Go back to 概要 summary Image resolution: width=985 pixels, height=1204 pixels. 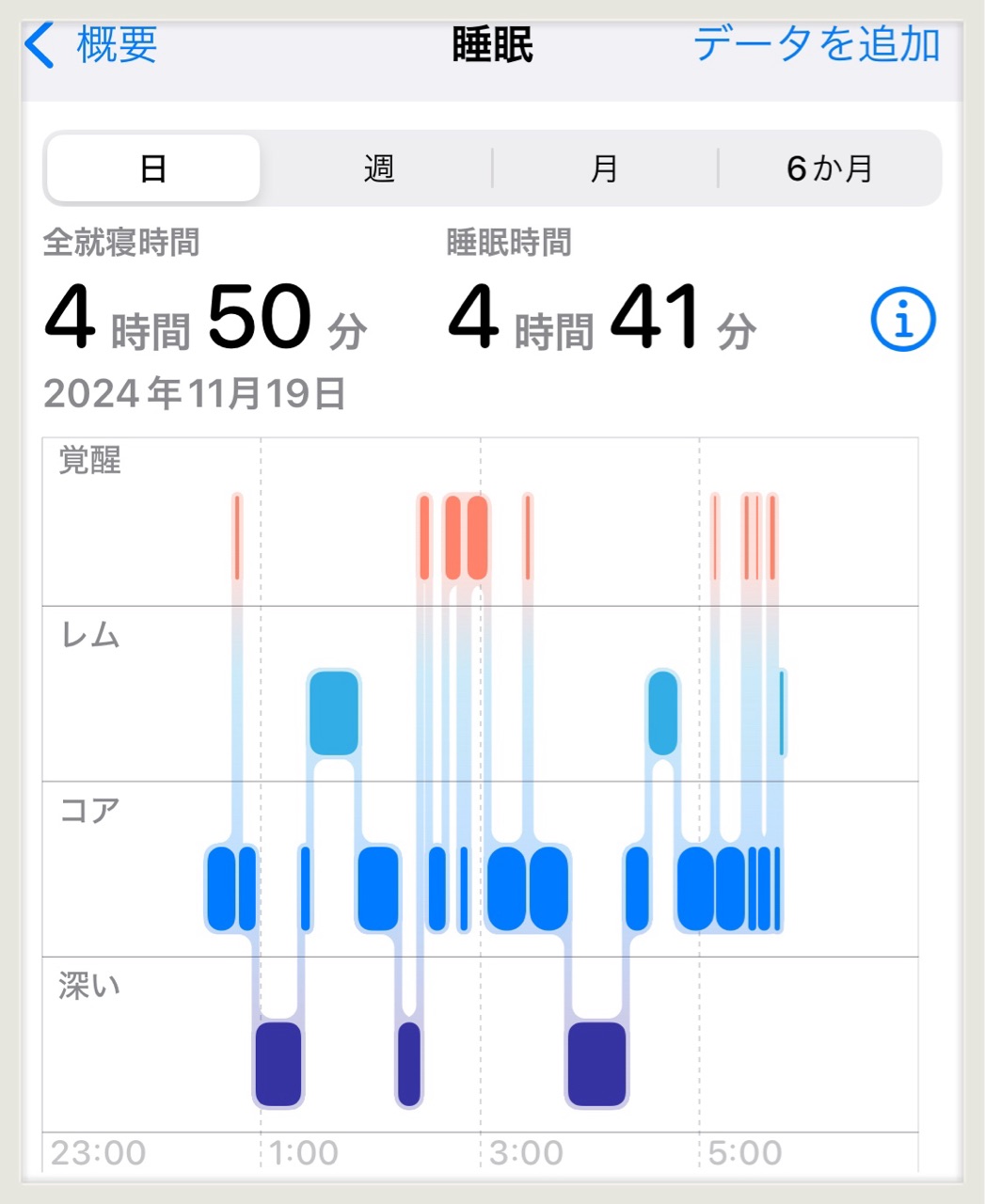tap(92, 45)
